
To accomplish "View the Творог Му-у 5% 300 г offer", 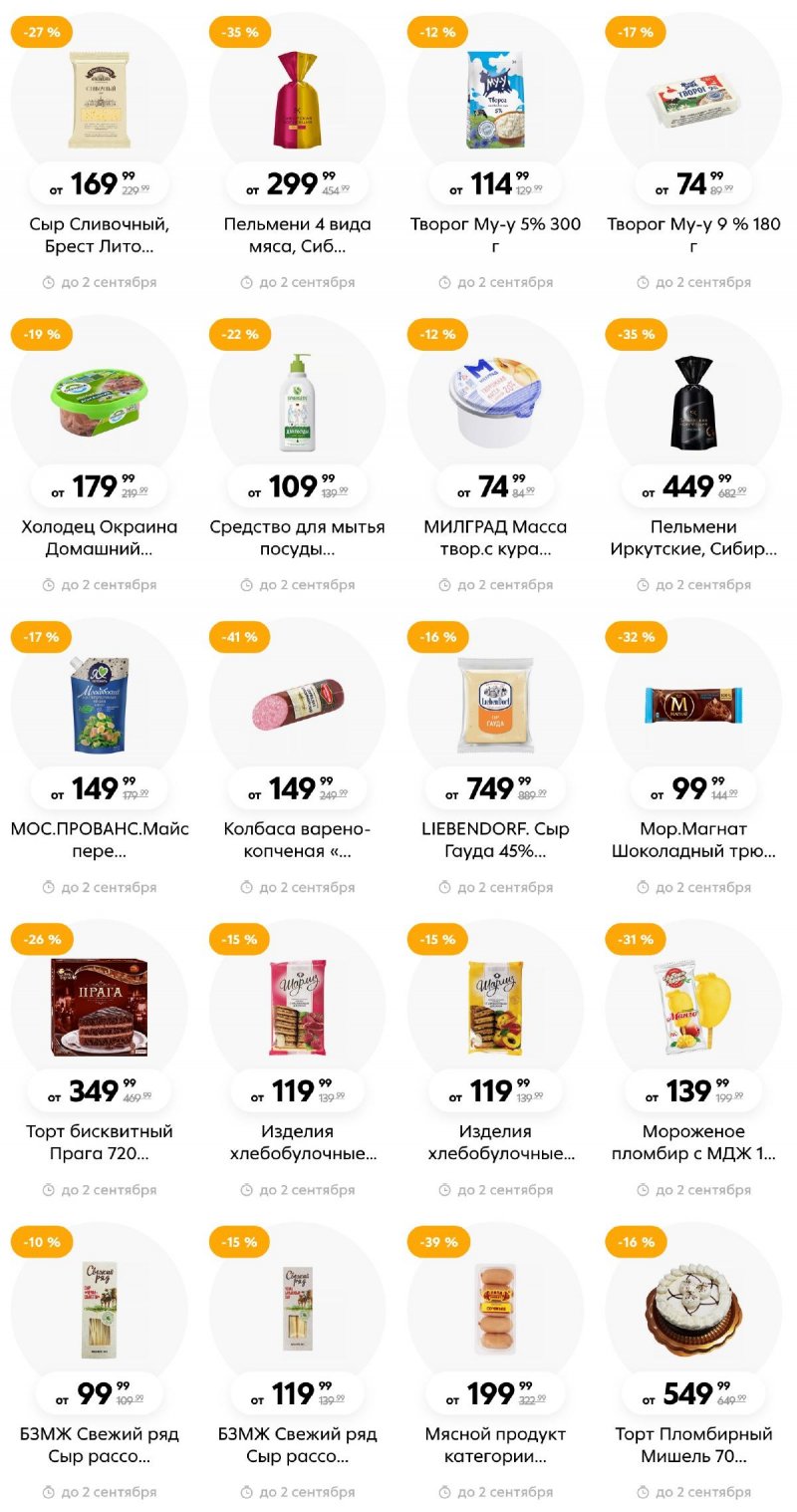I will 495,100.
